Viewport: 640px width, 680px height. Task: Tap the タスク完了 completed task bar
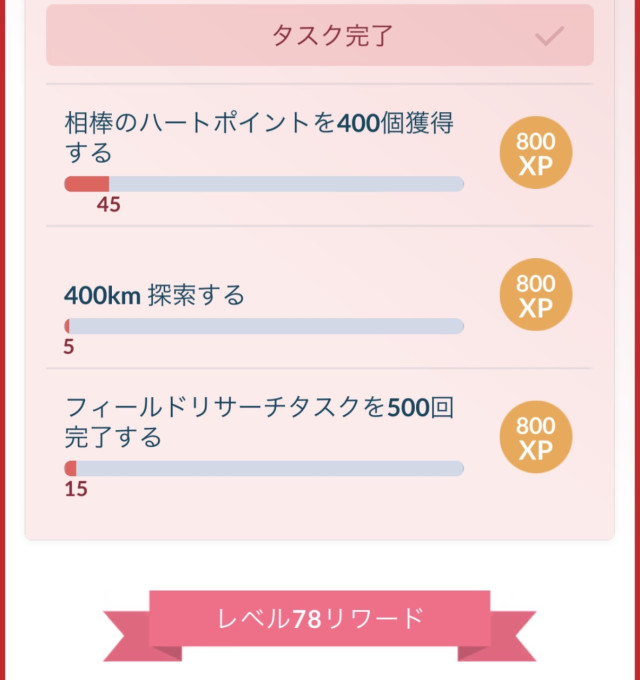[x=320, y=36]
